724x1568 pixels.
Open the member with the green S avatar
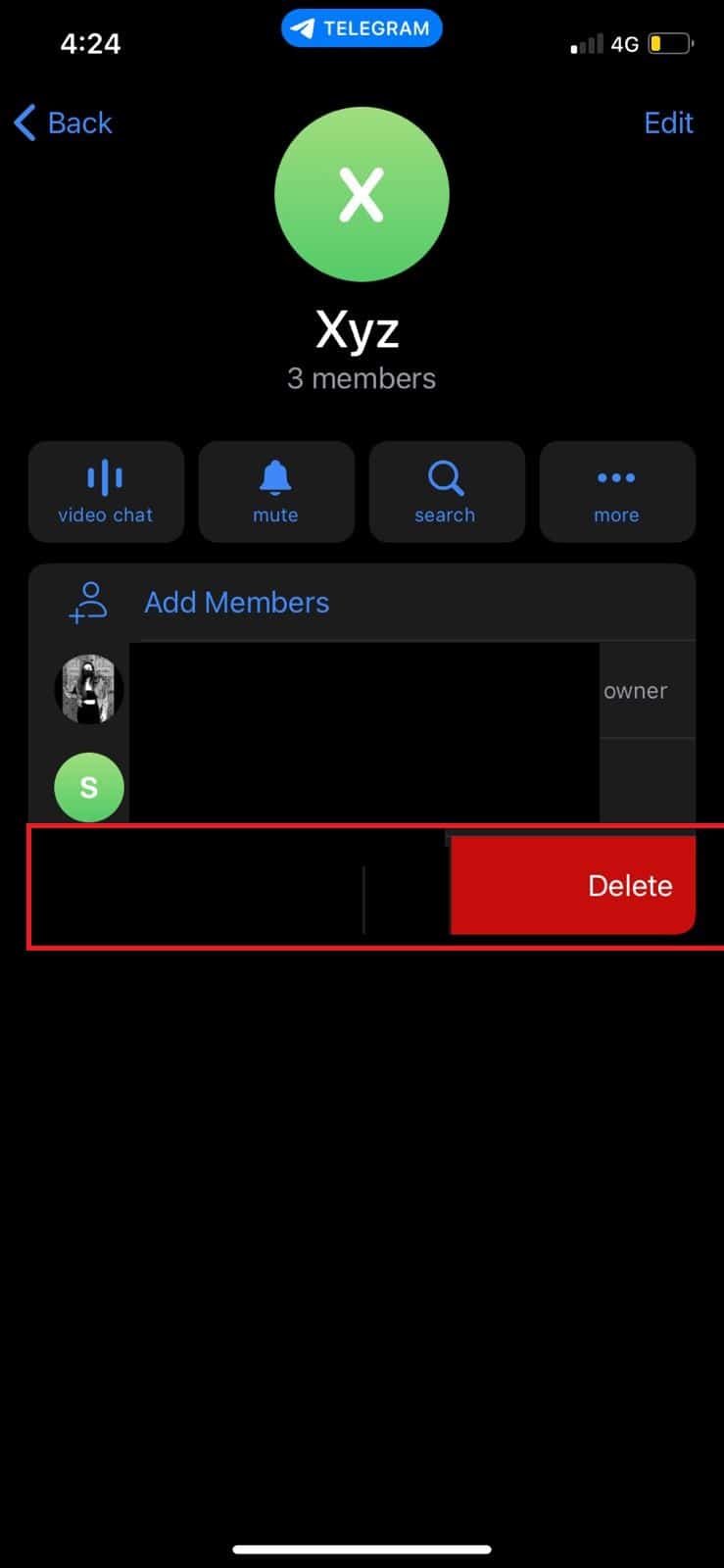[362, 786]
